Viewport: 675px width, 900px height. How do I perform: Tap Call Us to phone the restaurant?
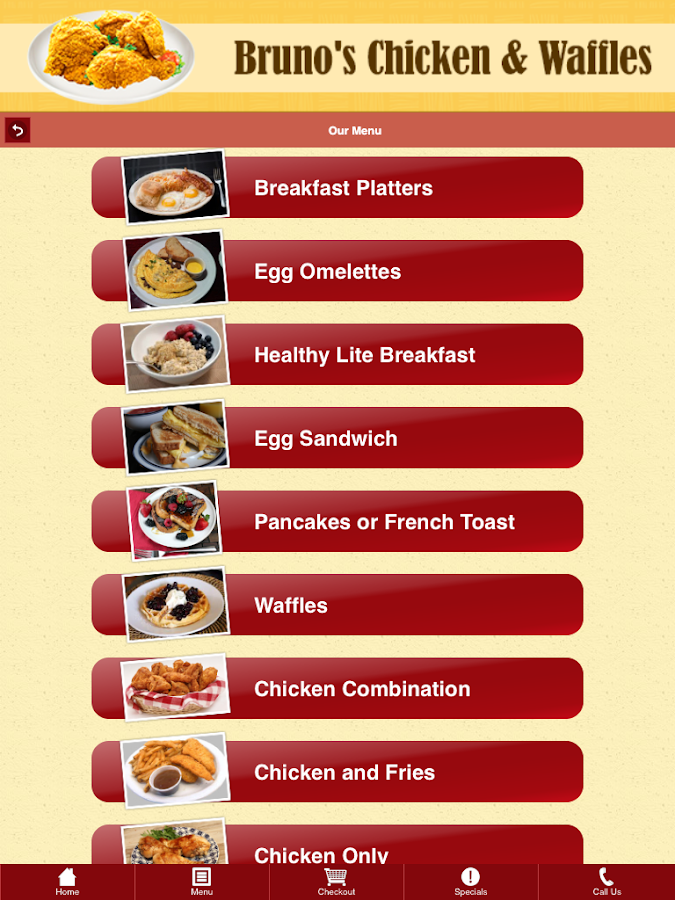(606, 882)
